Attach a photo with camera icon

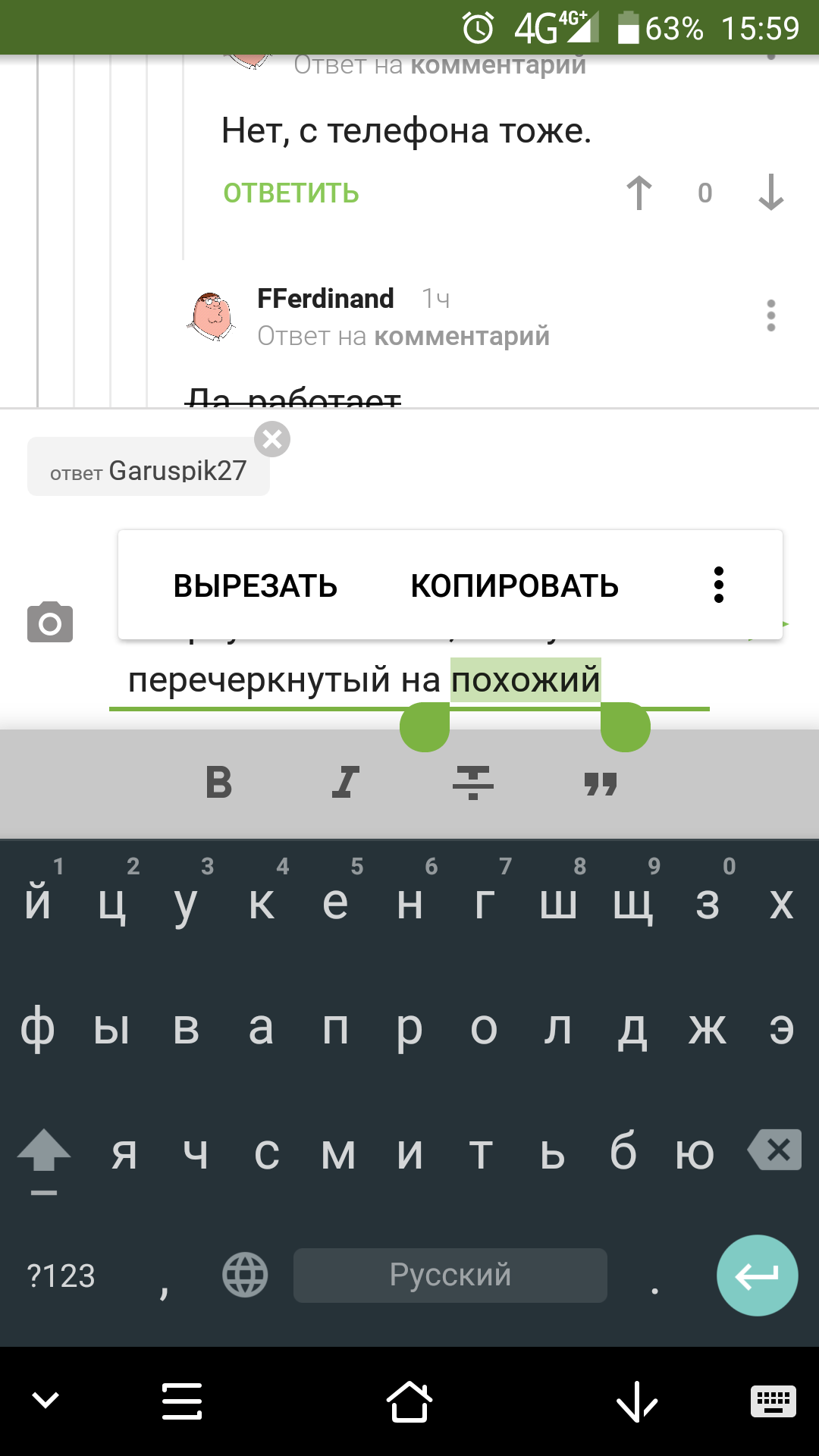tap(50, 623)
